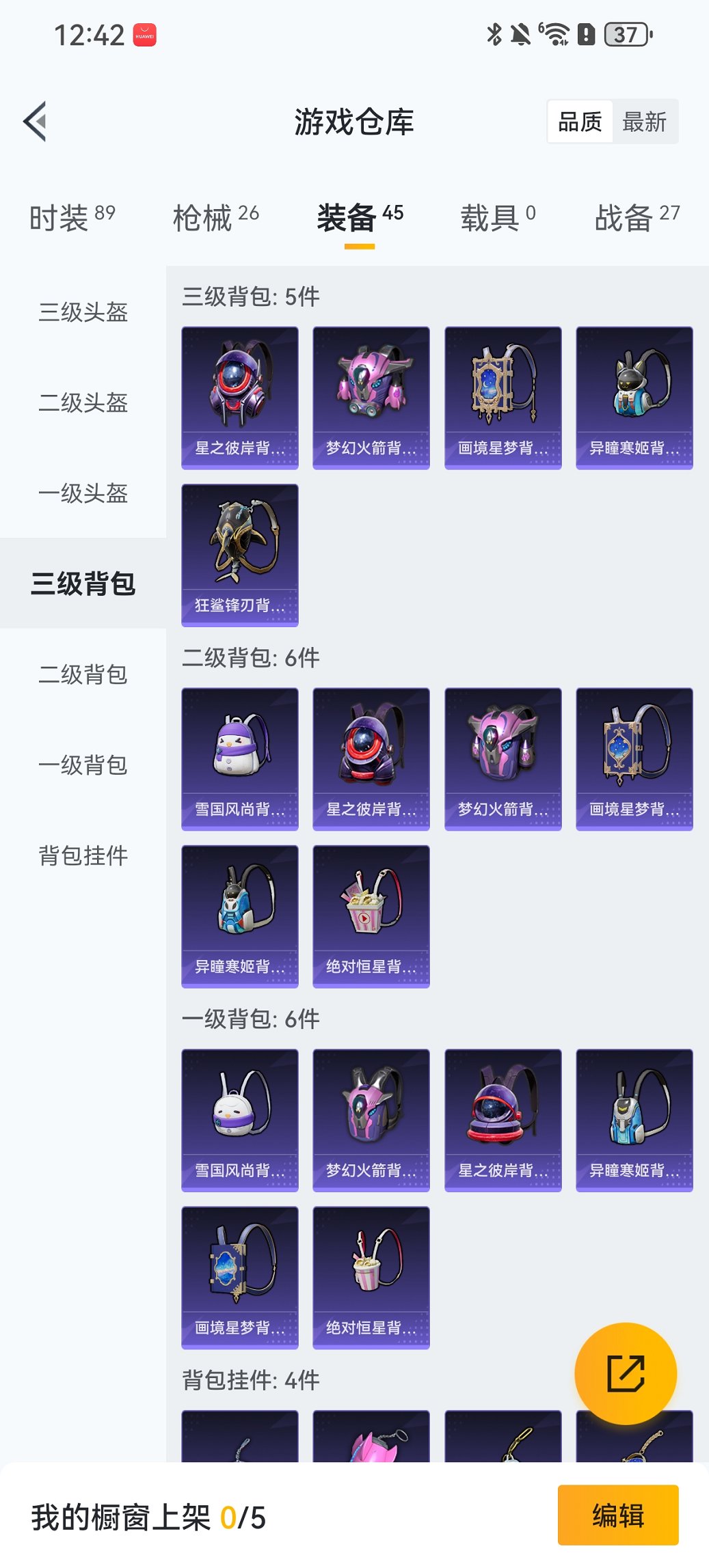The width and height of the screenshot is (709, 1568).
Task: View the 画境星梦 backpack under 三级背包
Action: click(503, 398)
